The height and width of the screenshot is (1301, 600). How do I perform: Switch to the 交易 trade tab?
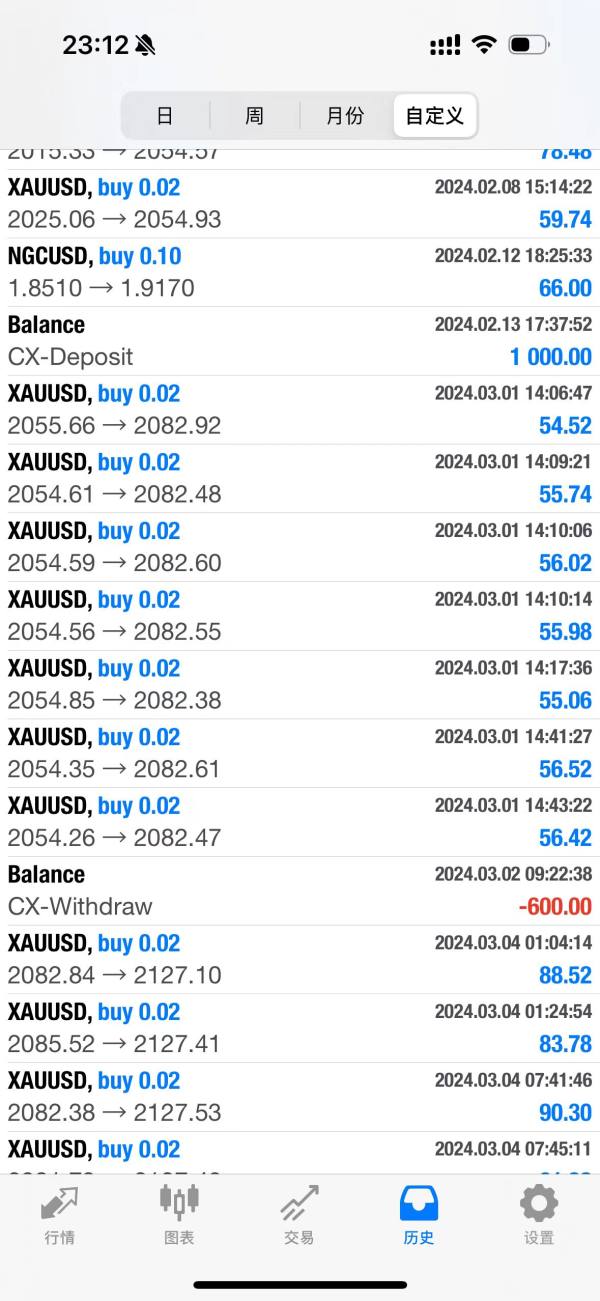[x=299, y=1214]
